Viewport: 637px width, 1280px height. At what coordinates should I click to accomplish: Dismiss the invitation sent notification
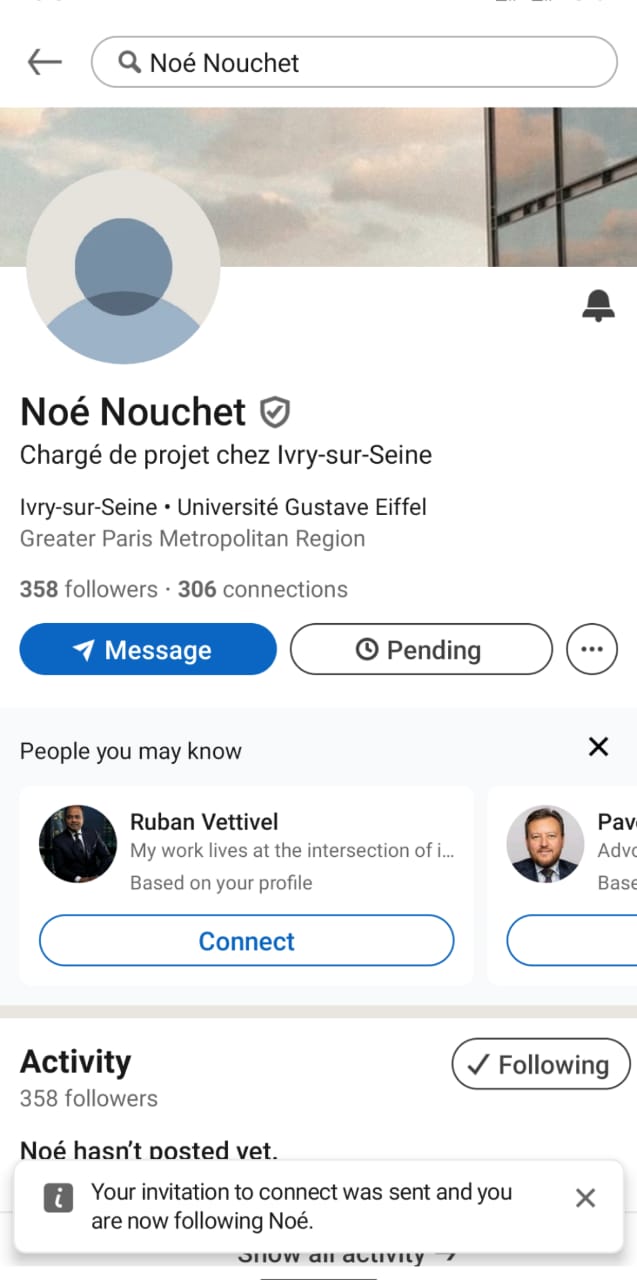(x=586, y=1198)
